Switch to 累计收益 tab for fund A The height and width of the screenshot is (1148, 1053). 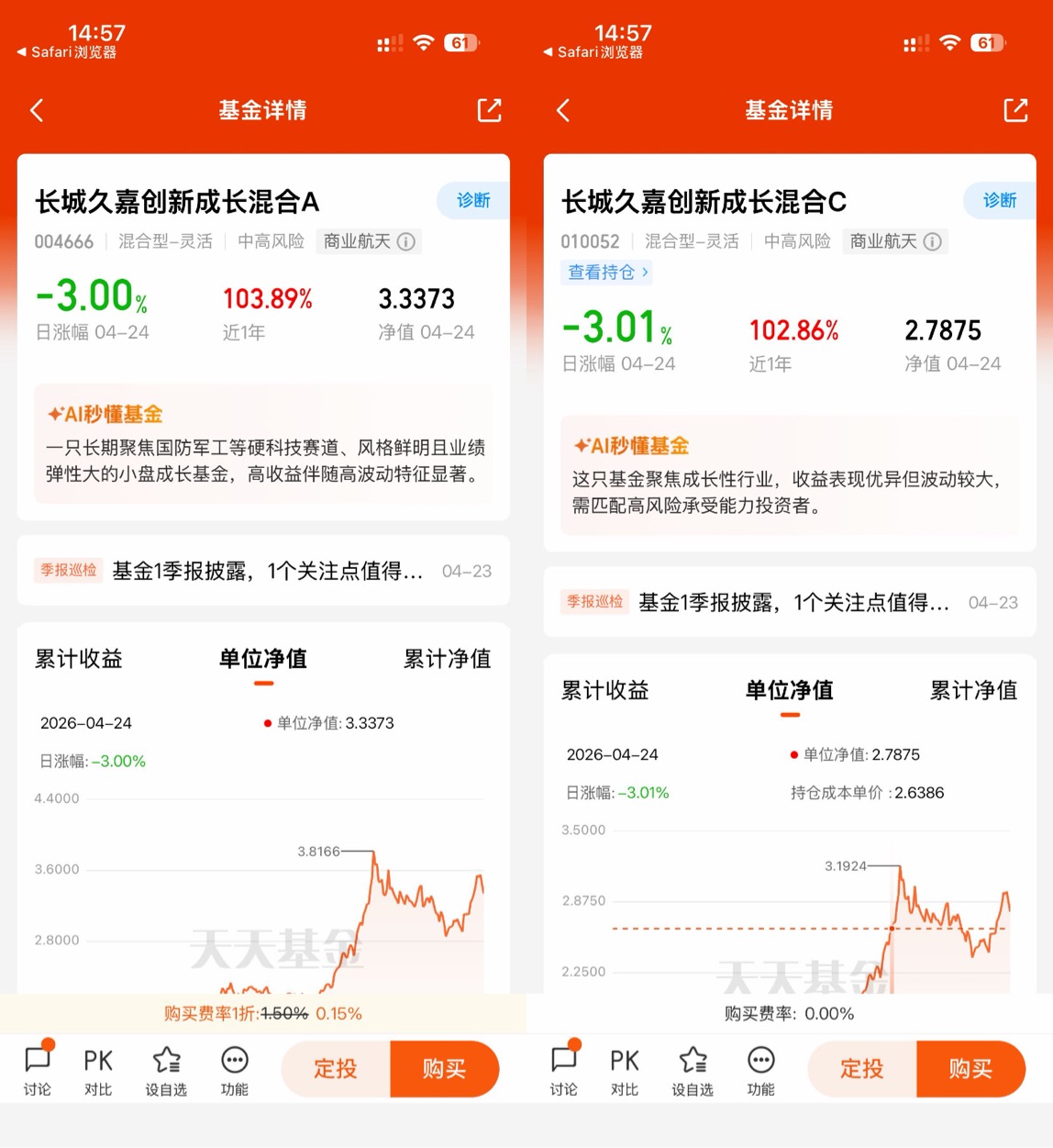click(79, 659)
